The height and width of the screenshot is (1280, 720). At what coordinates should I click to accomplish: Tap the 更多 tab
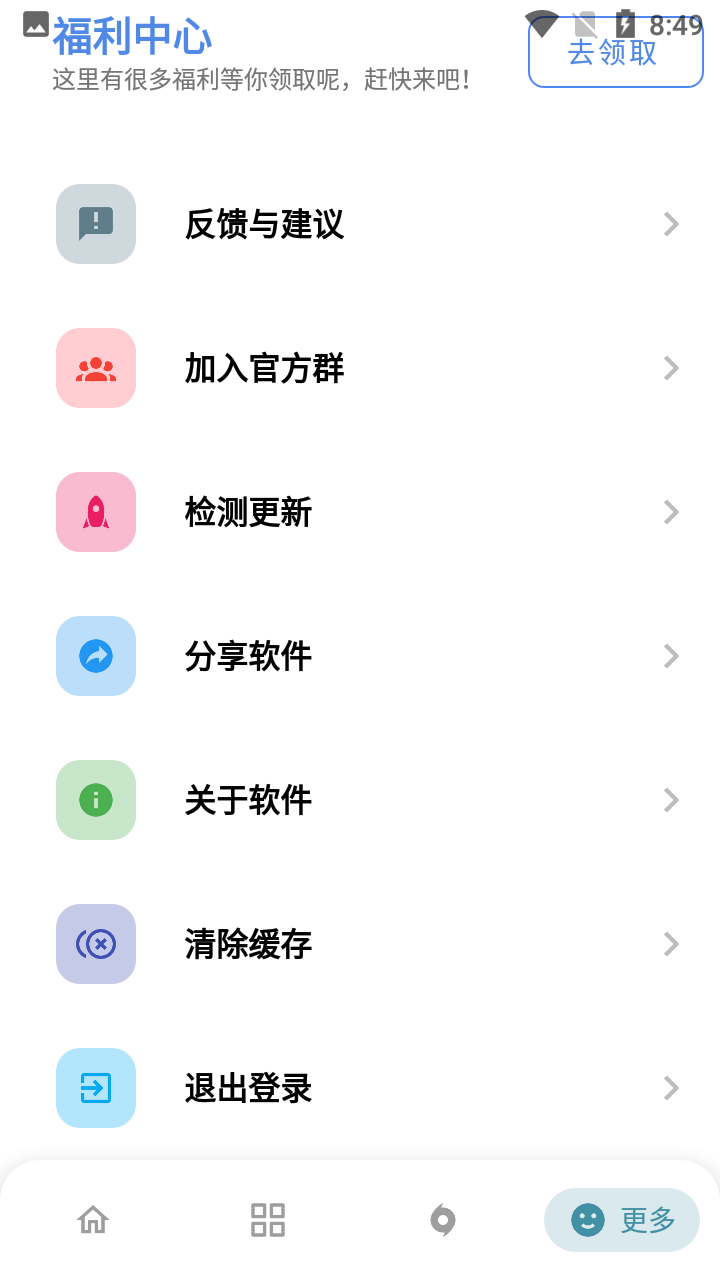tap(622, 1220)
